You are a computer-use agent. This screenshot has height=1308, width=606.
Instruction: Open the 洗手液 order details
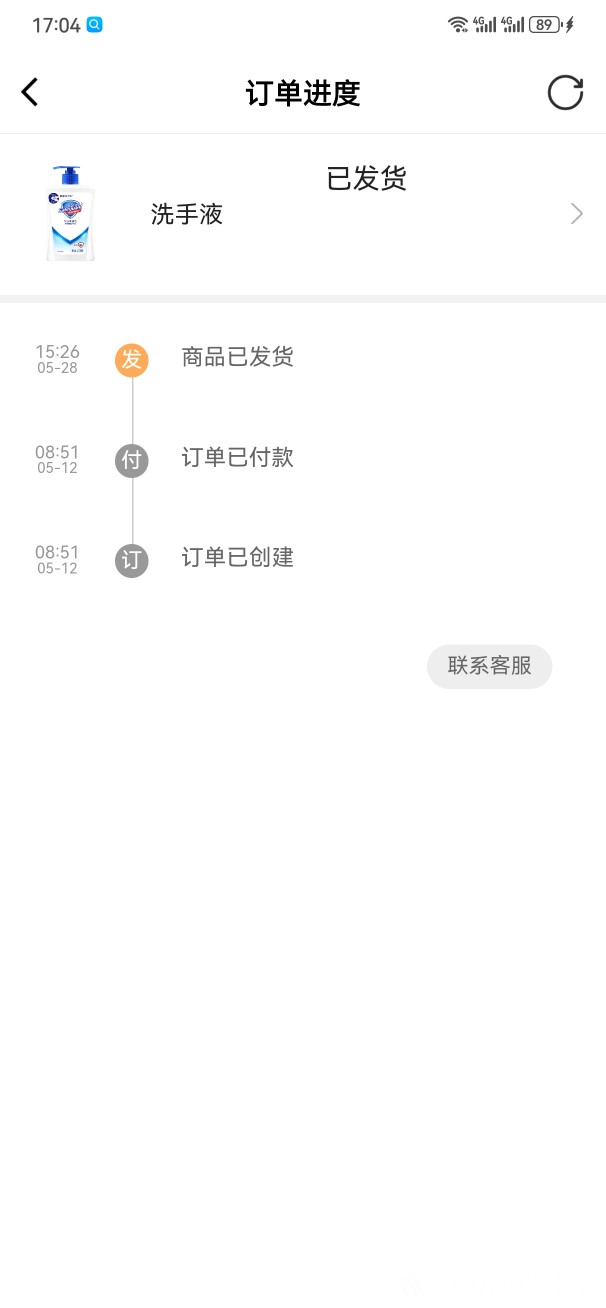coord(576,213)
